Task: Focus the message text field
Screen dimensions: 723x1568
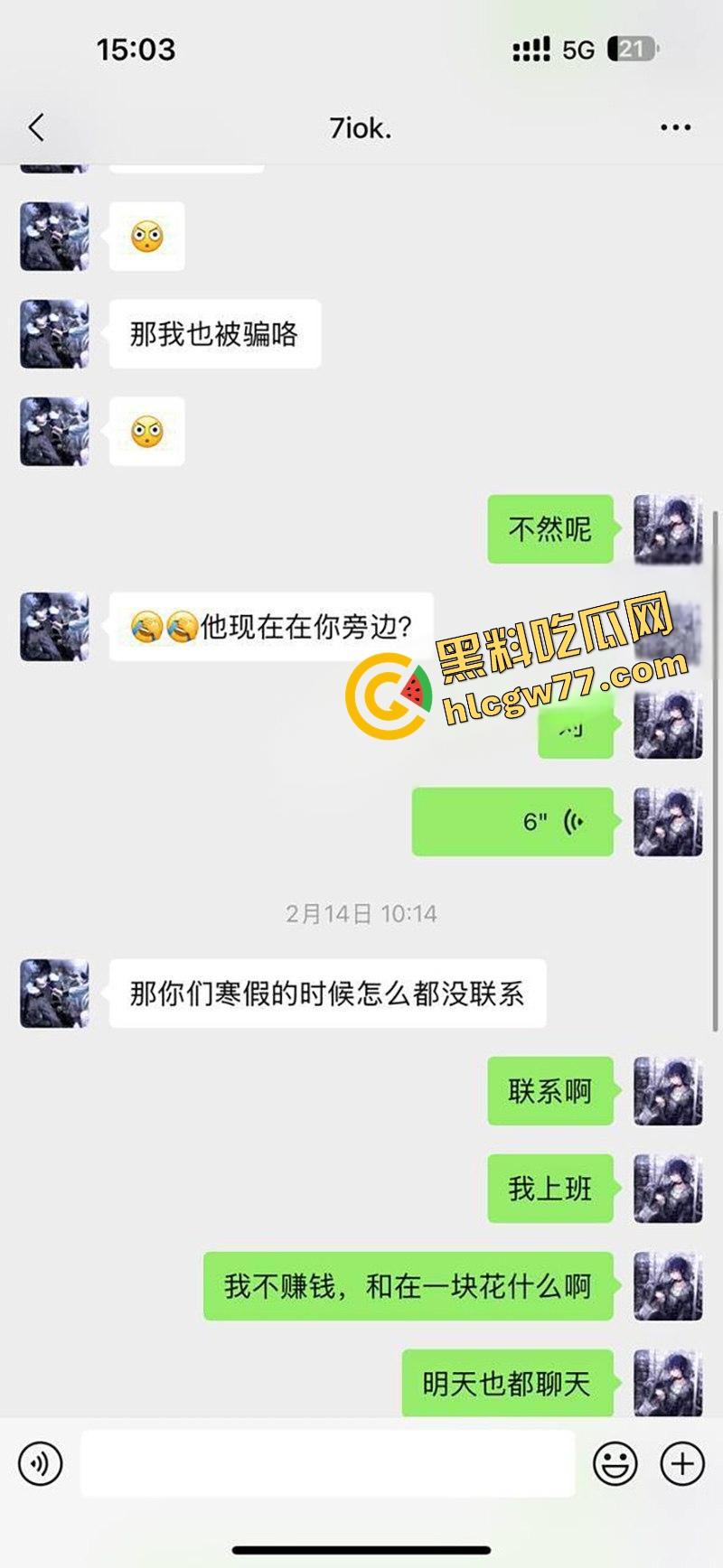Action: pos(327,1464)
